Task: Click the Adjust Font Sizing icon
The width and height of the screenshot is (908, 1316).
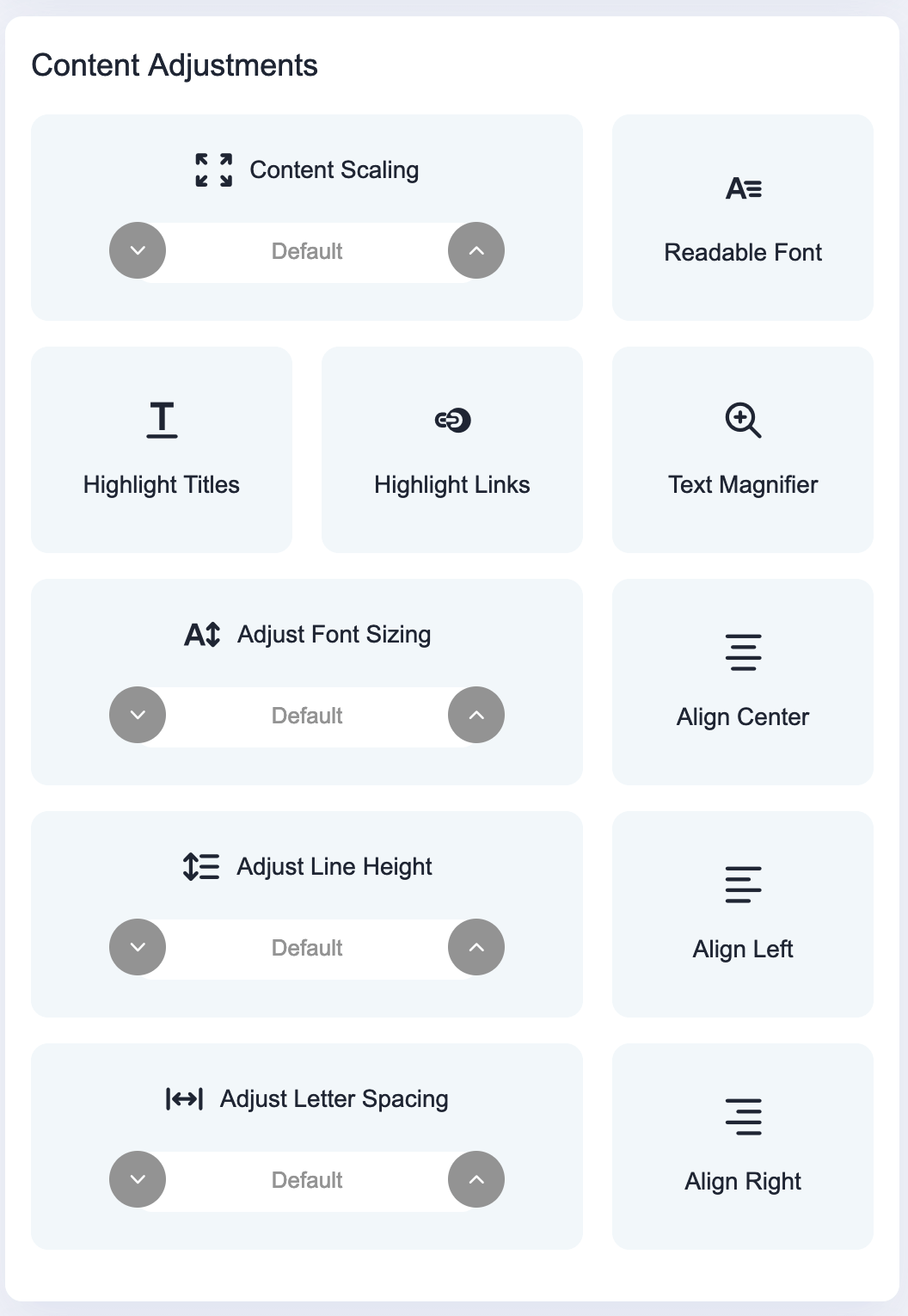Action: coord(202,634)
